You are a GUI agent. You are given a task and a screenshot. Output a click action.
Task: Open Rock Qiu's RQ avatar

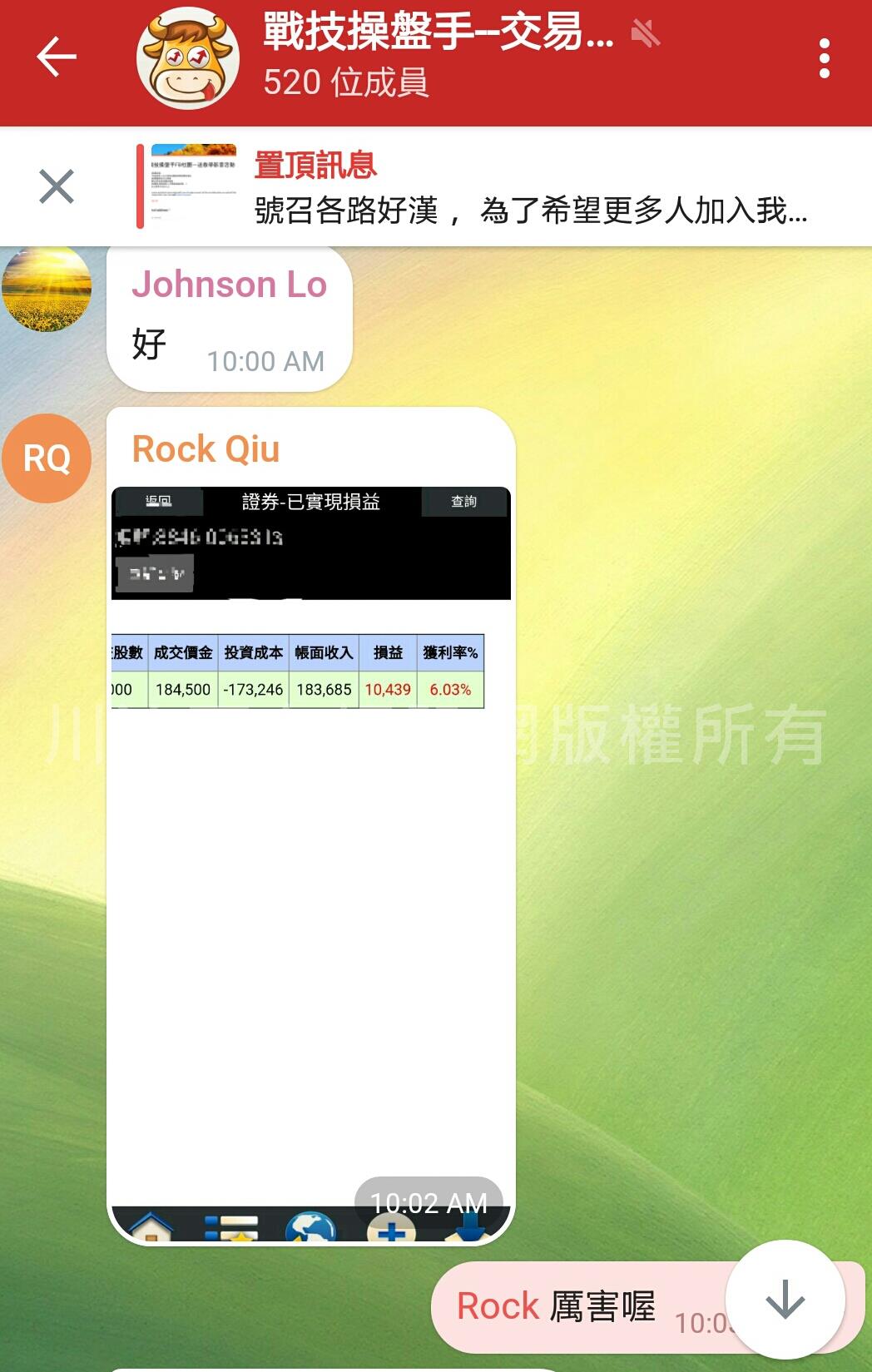point(47,458)
